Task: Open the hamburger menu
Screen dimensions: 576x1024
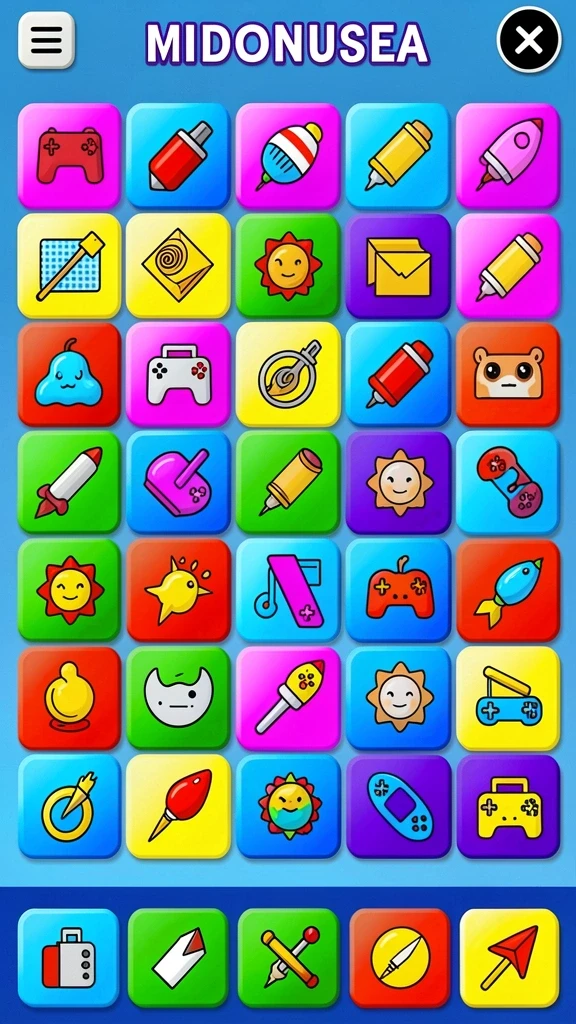Action: [46, 40]
